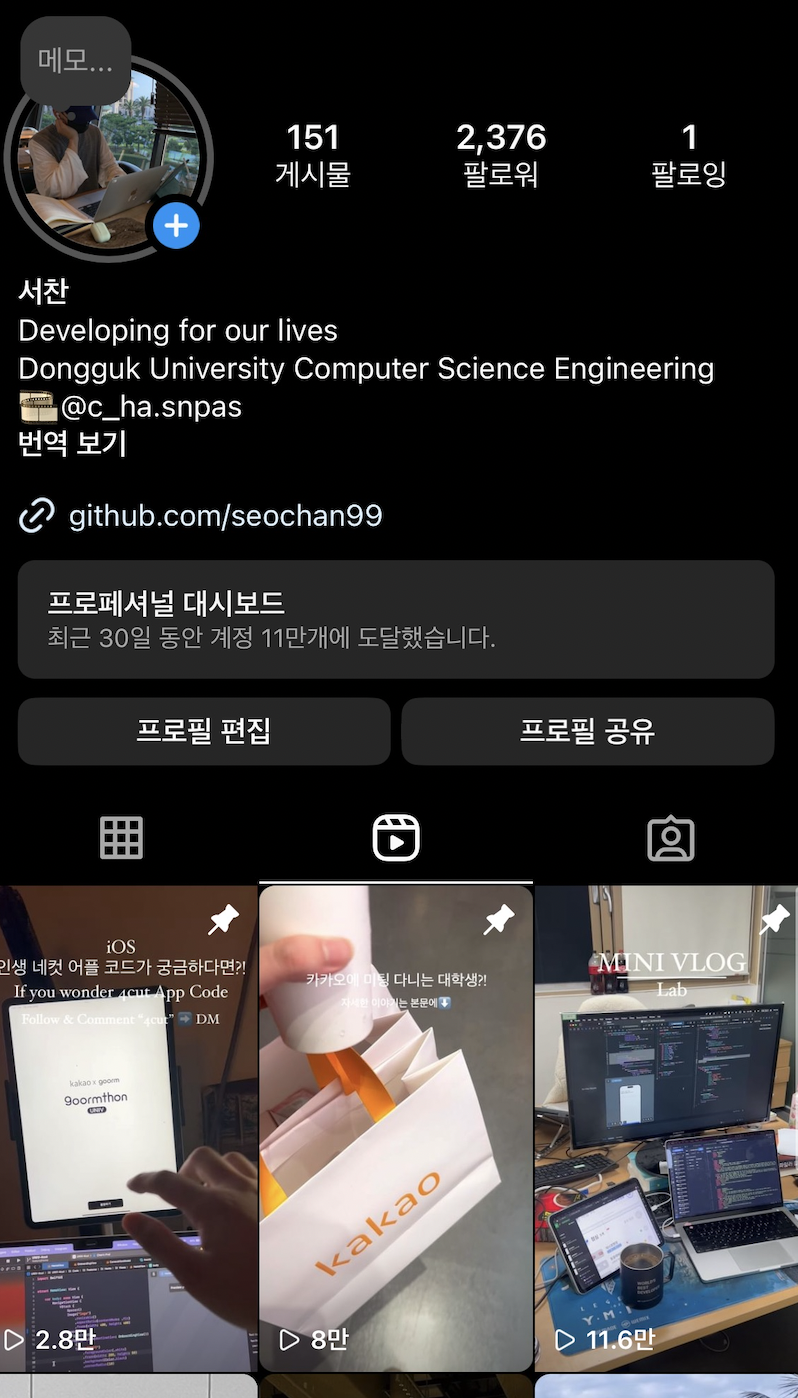798x1398 pixels.
Task: Tap 번역 보기 to translate bio
Action: [72, 444]
